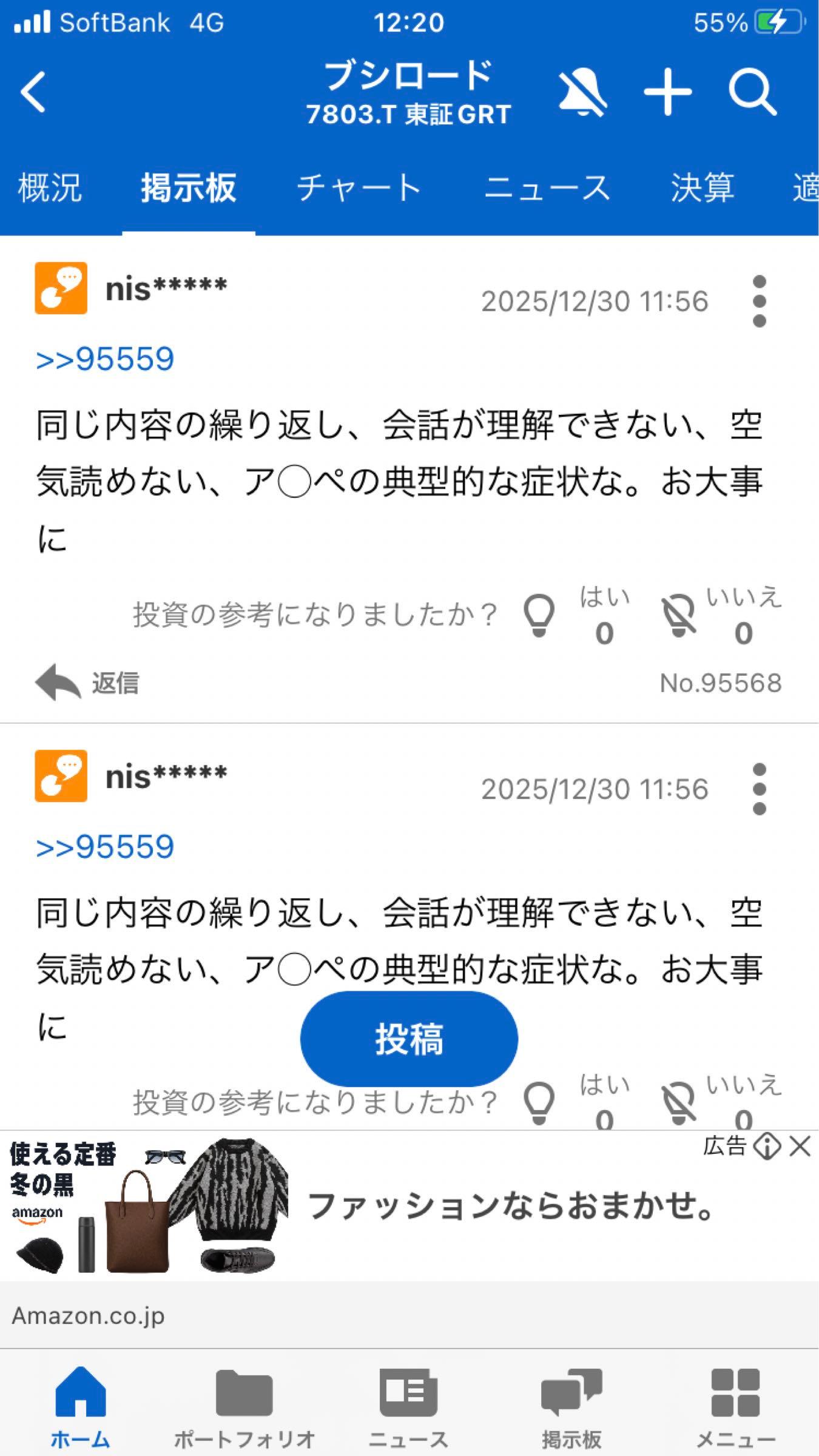Dismiss the Amazon ad with the X
The image size is (819, 1456).
[x=800, y=1144]
